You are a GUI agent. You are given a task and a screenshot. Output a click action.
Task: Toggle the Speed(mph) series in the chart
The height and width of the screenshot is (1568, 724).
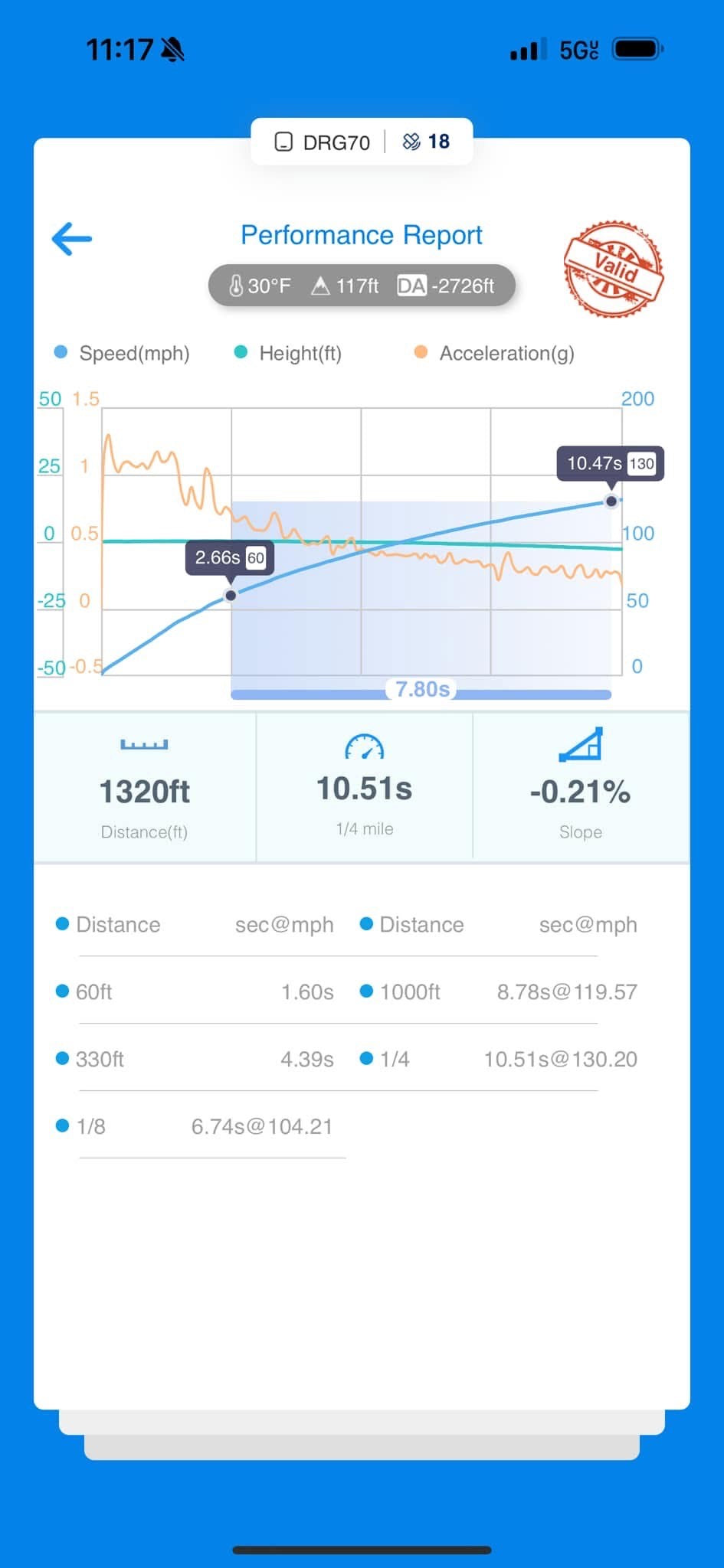pyautogui.click(x=123, y=353)
